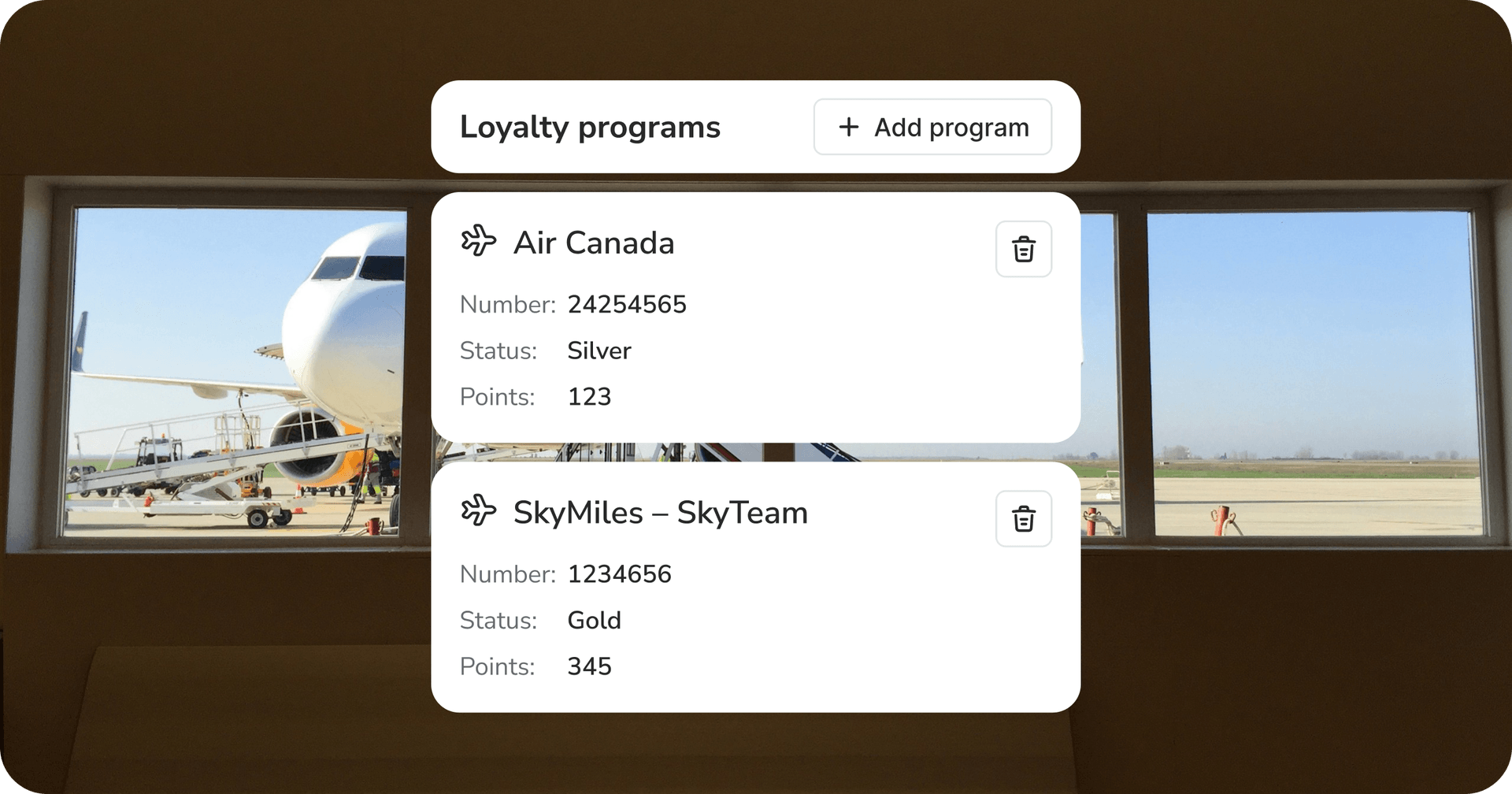The height and width of the screenshot is (794, 1512).
Task: Delete the Air Canada loyalty program
Action: (1024, 249)
